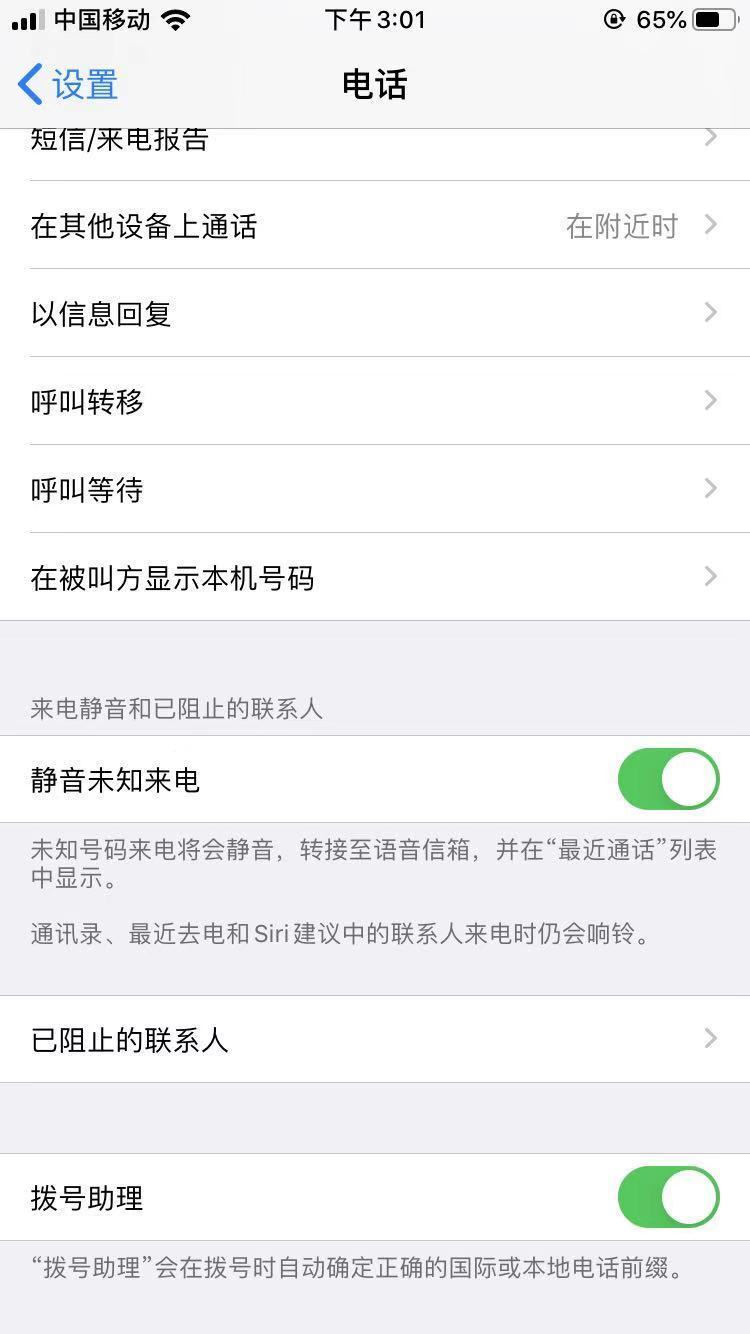The image size is (750, 1334).
Task: Open the 呼叫等待 settings
Action: (375, 489)
